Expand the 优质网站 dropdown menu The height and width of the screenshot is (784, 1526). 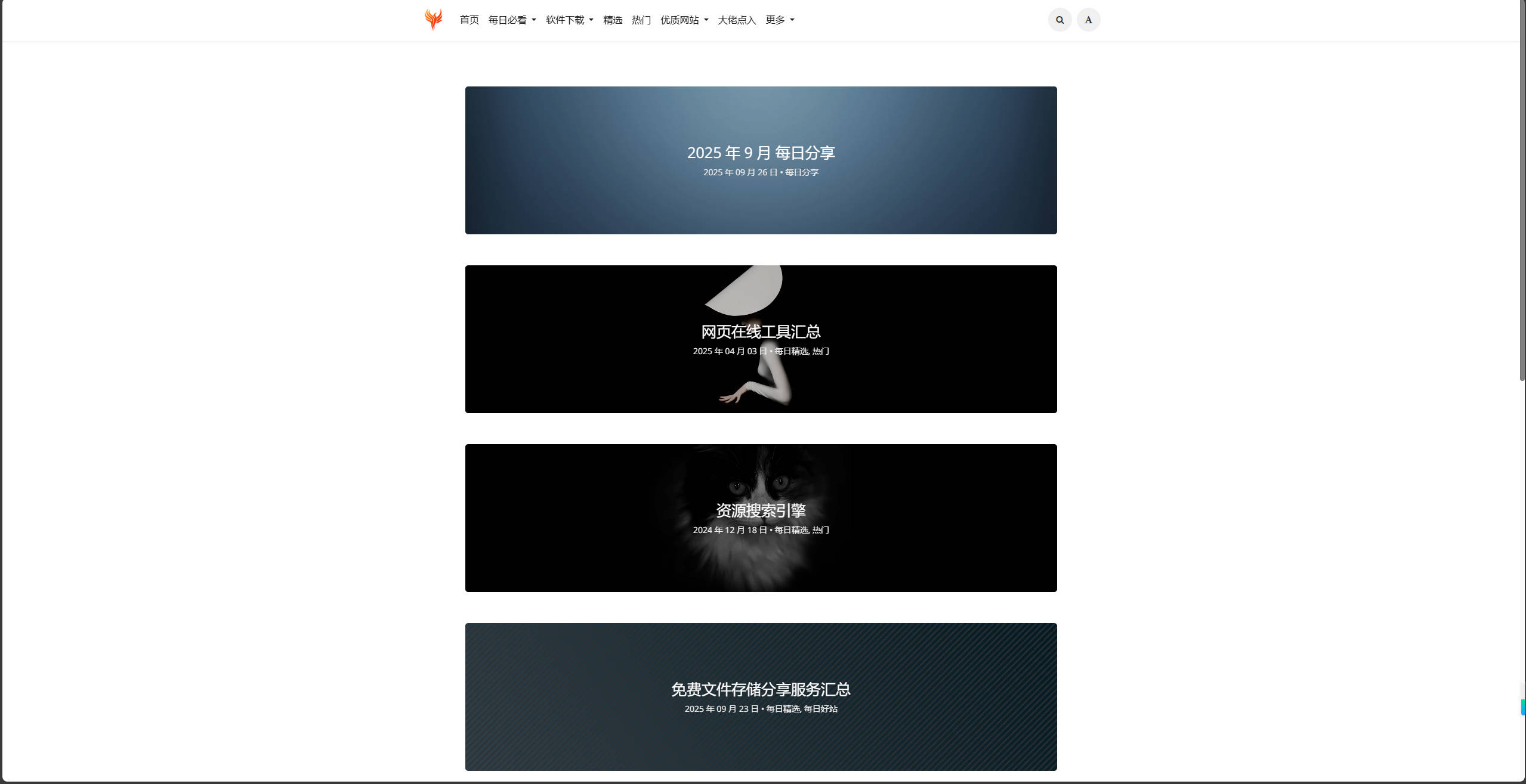point(684,20)
